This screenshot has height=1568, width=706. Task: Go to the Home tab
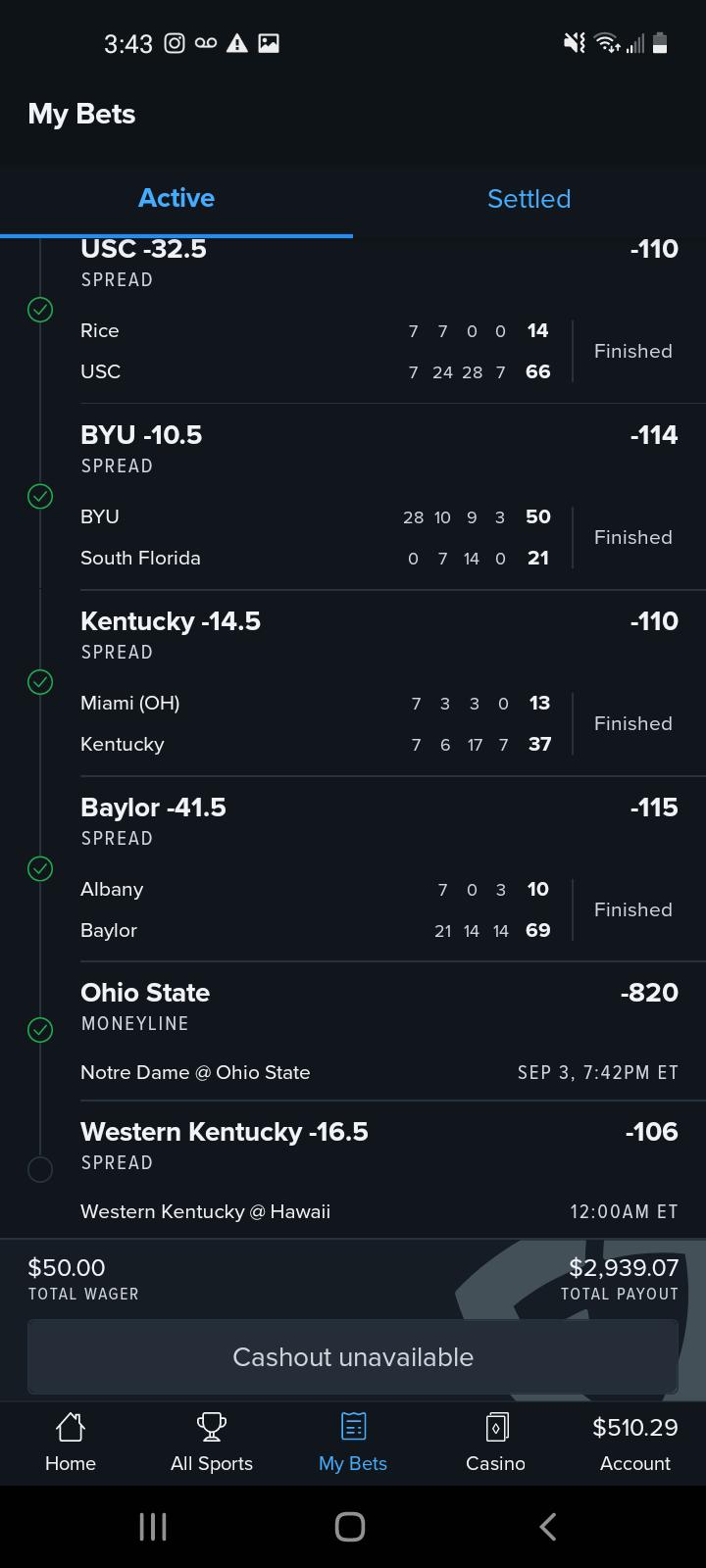71,1443
